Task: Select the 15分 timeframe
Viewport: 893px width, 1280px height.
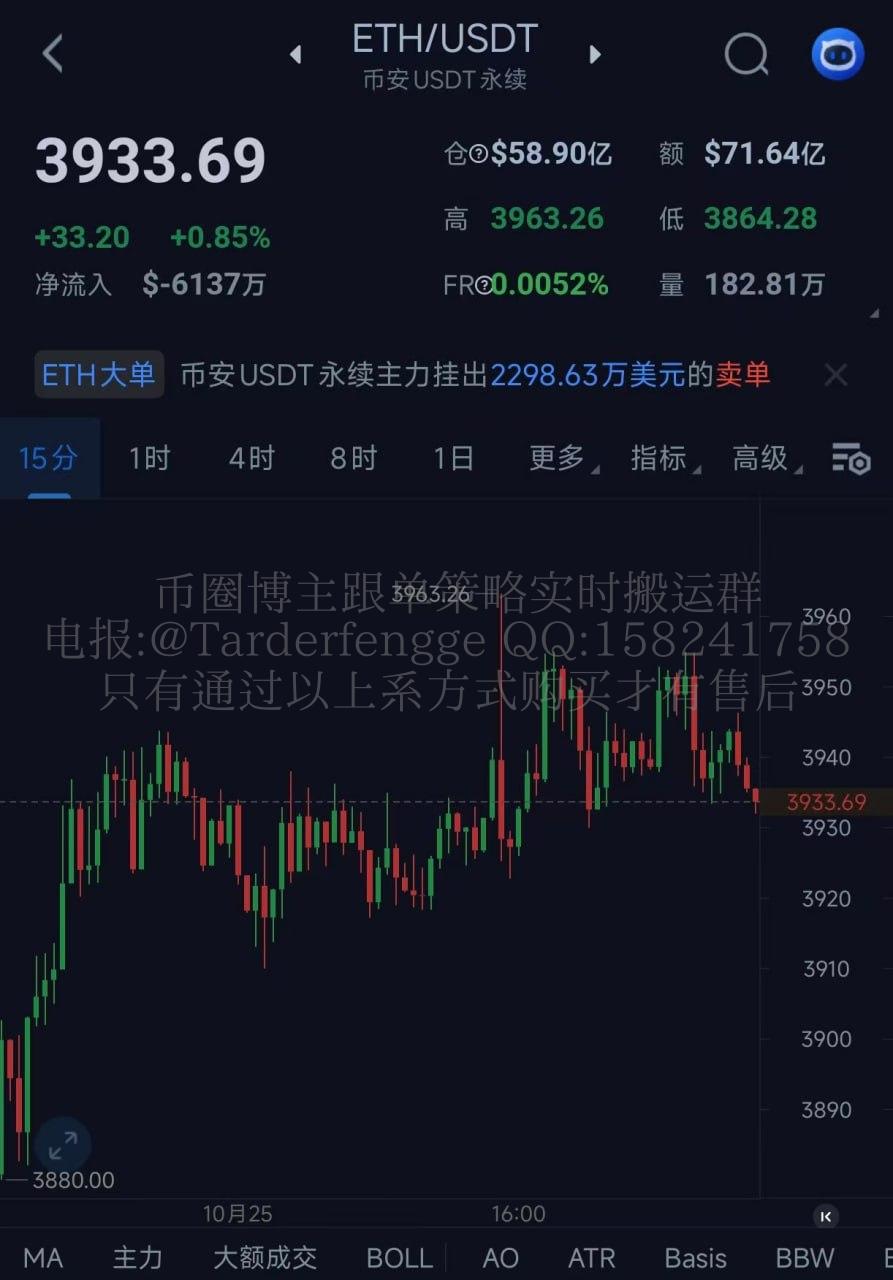Action: [x=48, y=458]
